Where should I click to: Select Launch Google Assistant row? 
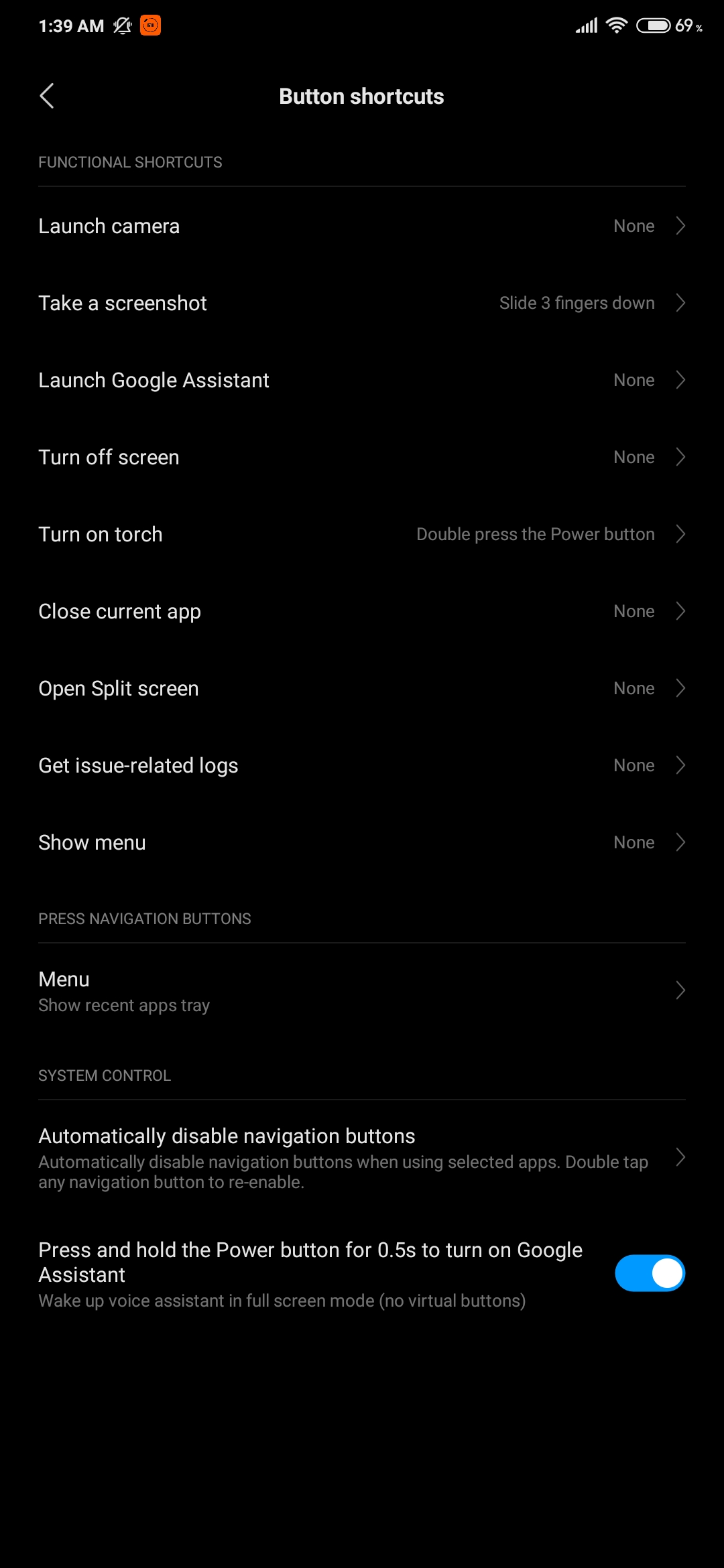click(x=362, y=380)
